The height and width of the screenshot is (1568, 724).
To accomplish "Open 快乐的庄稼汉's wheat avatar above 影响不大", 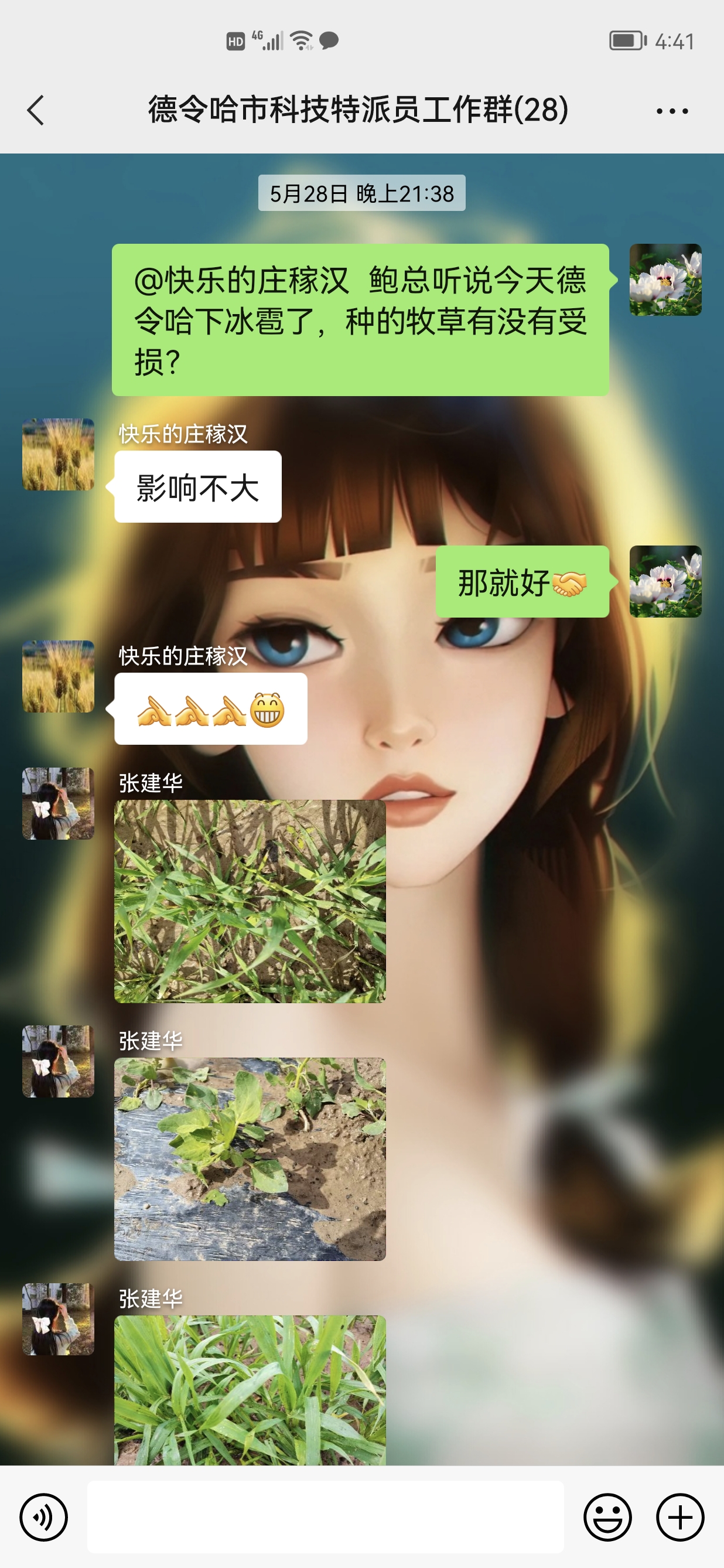I will (59, 454).
